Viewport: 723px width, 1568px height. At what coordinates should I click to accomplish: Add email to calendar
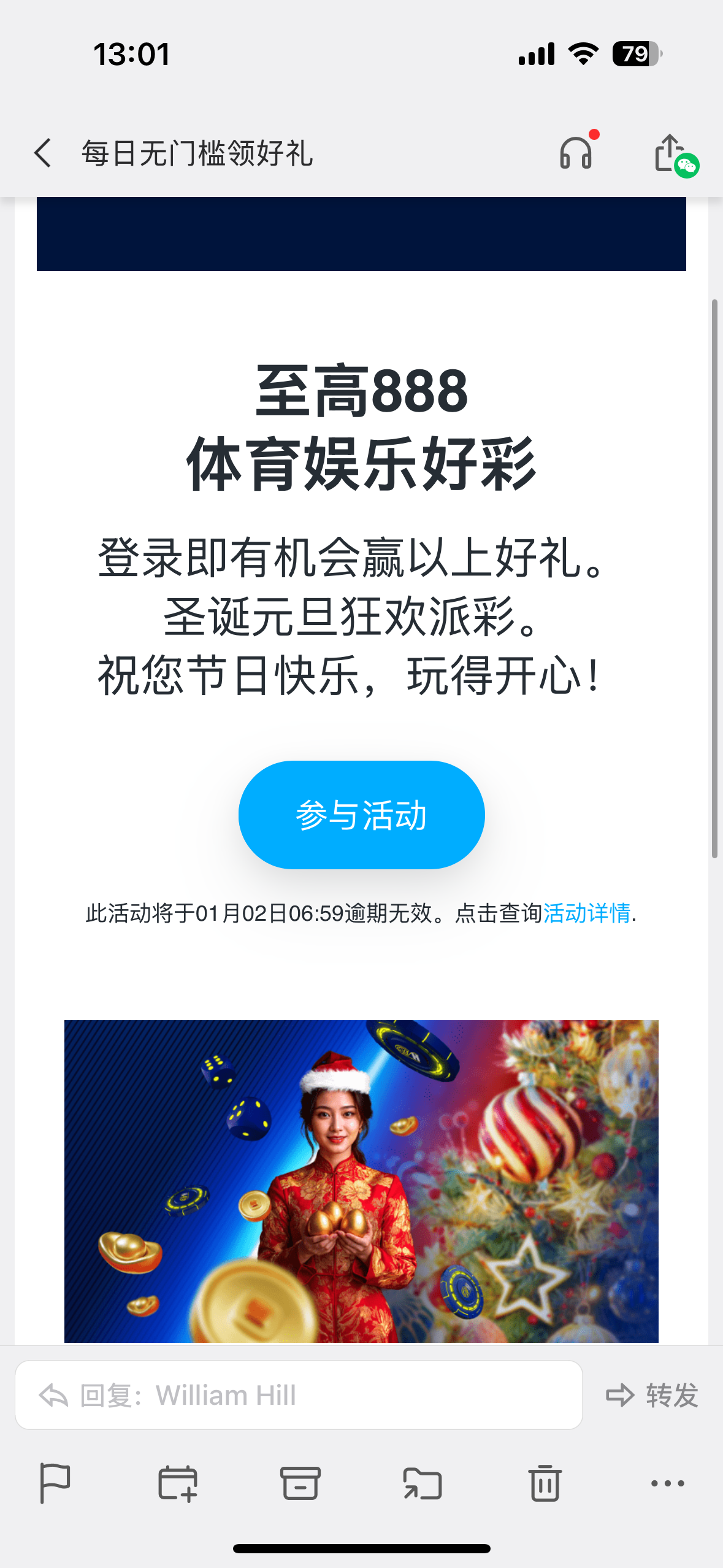(177, 1483)
